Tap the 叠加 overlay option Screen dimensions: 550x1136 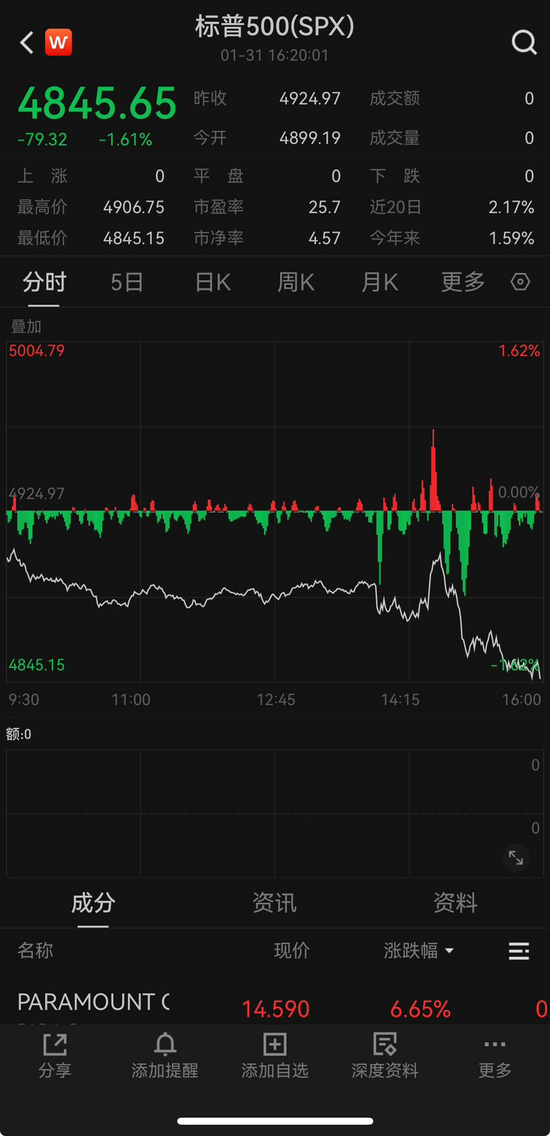coord(26,327)
